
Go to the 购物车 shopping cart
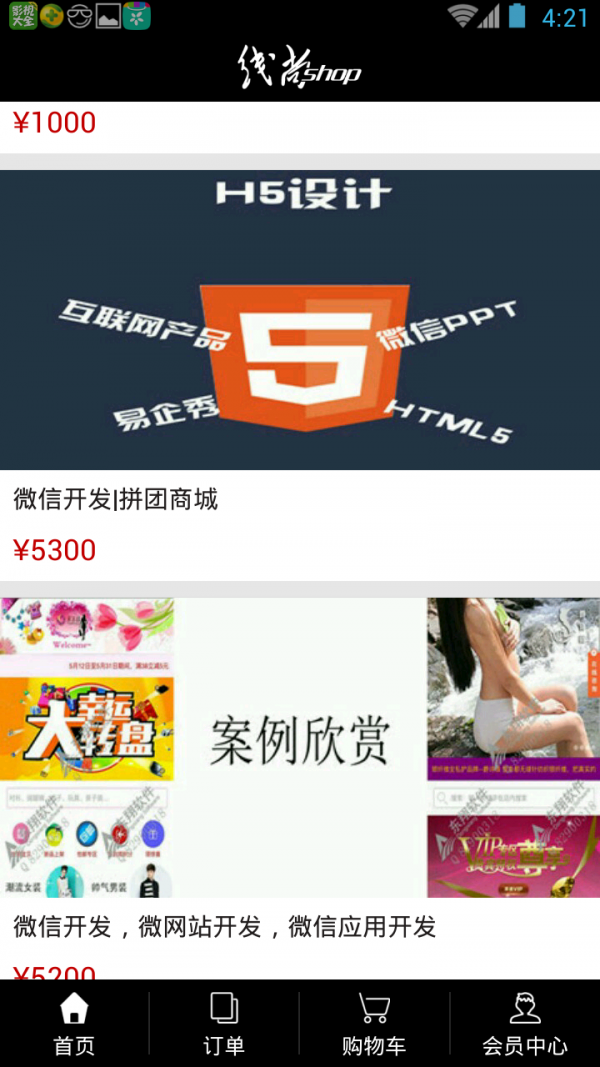[374, 1023]
